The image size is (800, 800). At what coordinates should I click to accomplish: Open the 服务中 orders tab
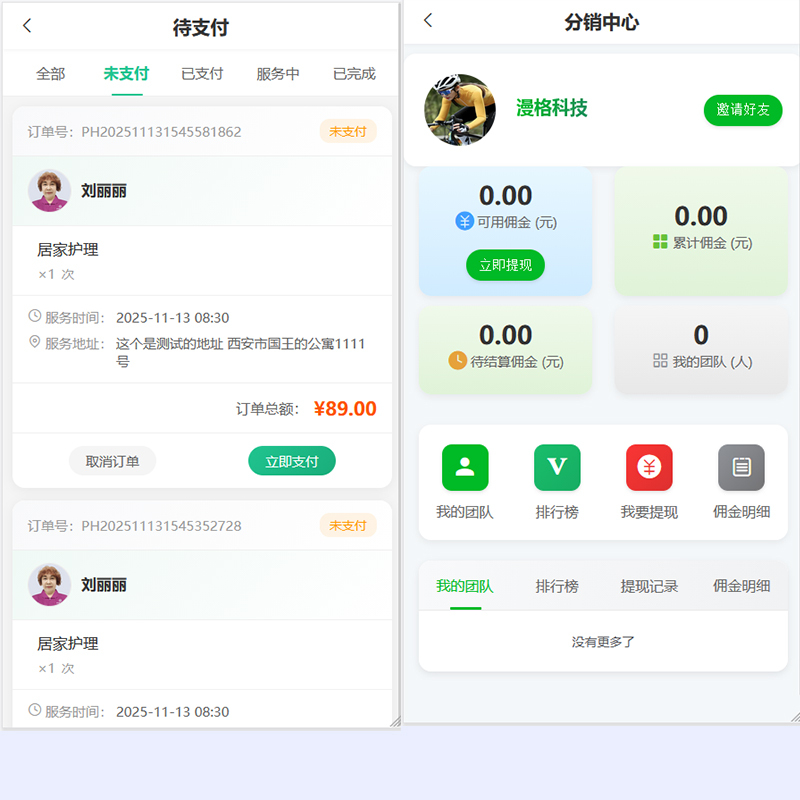(278, 74)
